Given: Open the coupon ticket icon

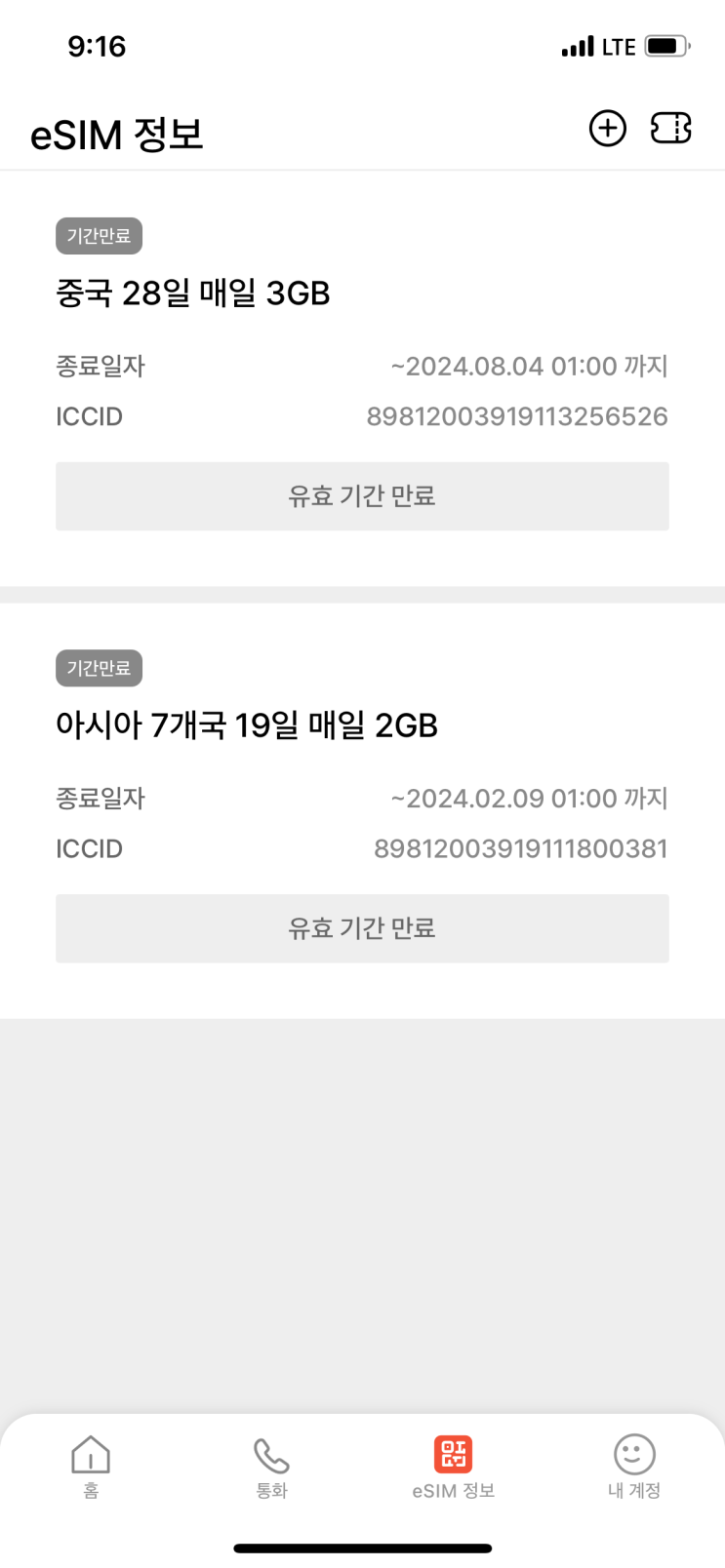Looking at the screenshot, I should (x=671, y=129).
